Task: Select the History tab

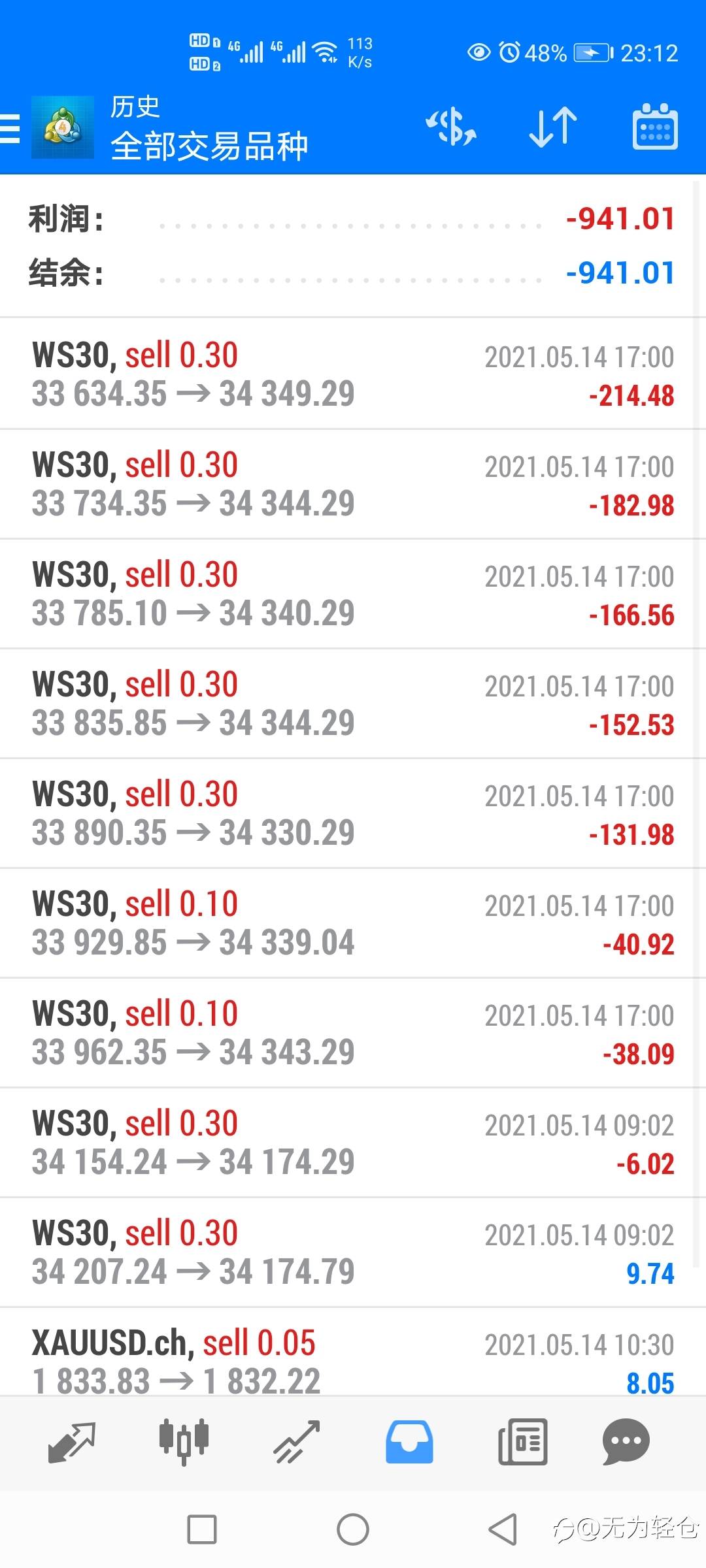Action: click(x=409, y=1441)
